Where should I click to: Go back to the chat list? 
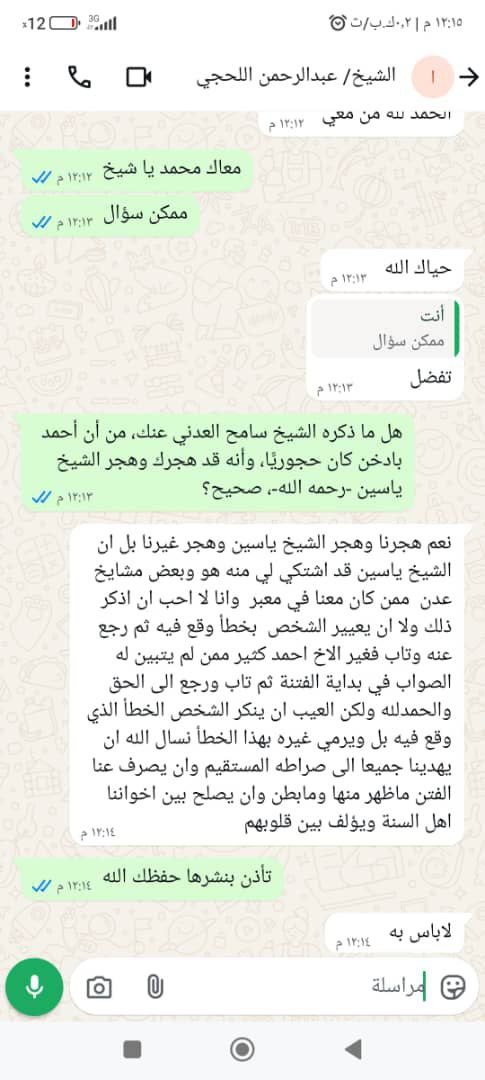coord(468,77)
